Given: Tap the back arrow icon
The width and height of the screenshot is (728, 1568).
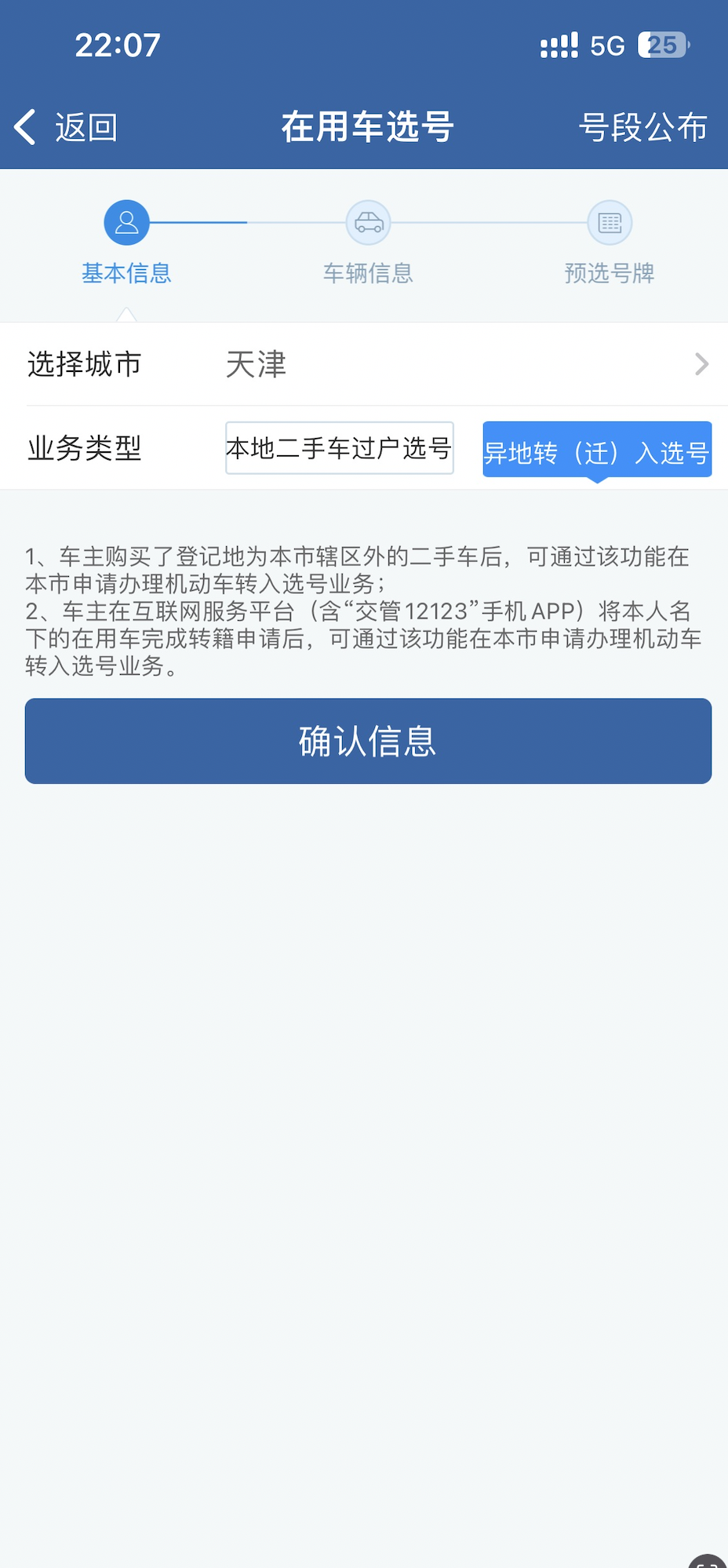Looking at the screenshot, I should 24,126.
